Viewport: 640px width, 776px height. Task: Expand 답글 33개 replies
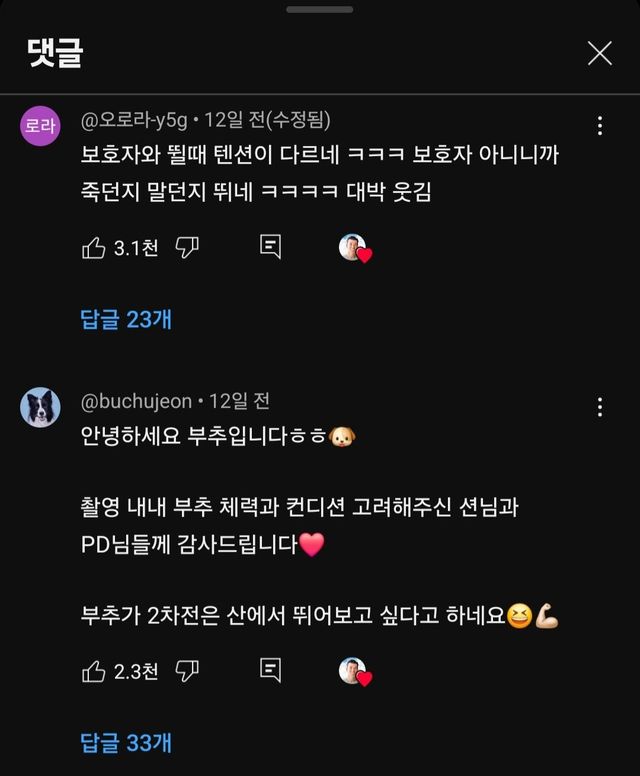coord(126,743)
